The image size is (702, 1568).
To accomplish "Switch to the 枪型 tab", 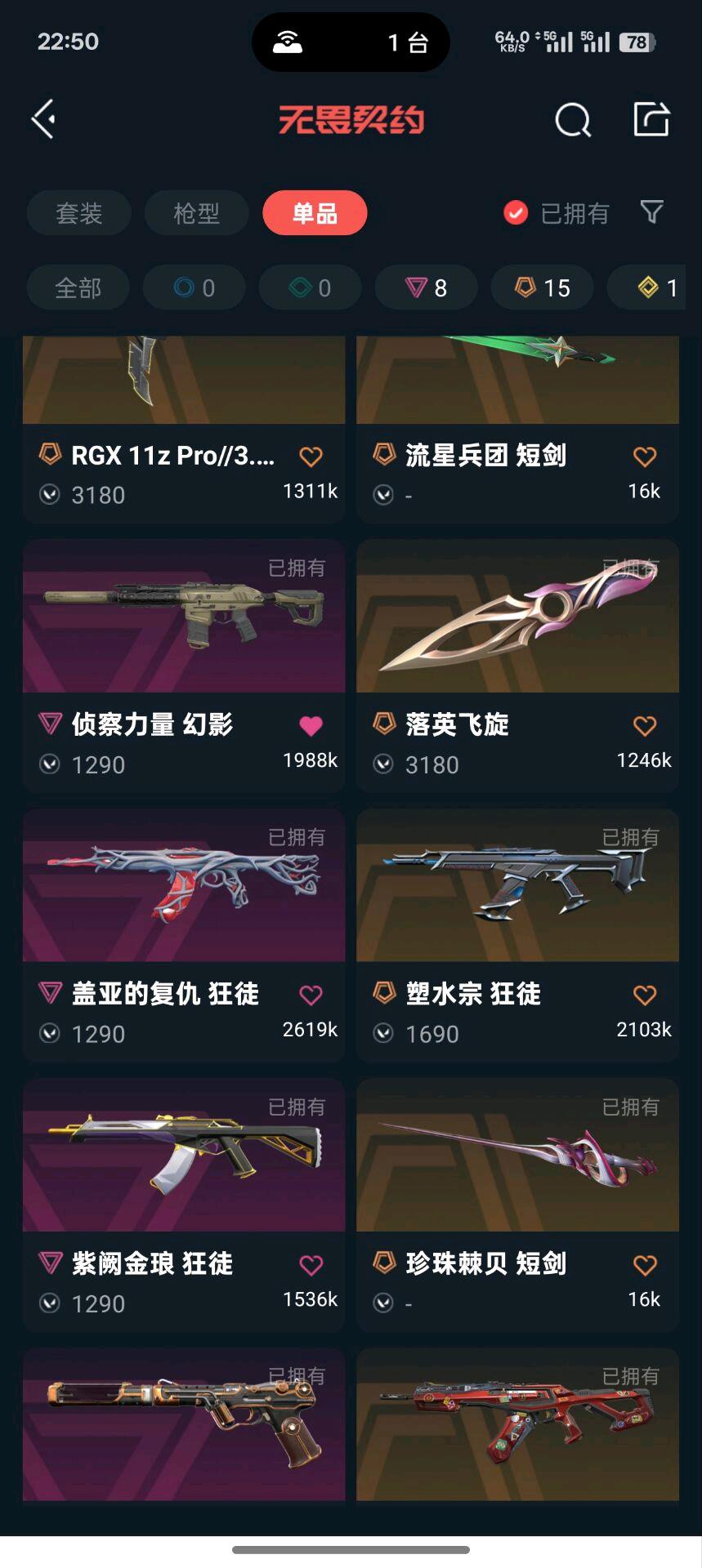I will 196,213.
